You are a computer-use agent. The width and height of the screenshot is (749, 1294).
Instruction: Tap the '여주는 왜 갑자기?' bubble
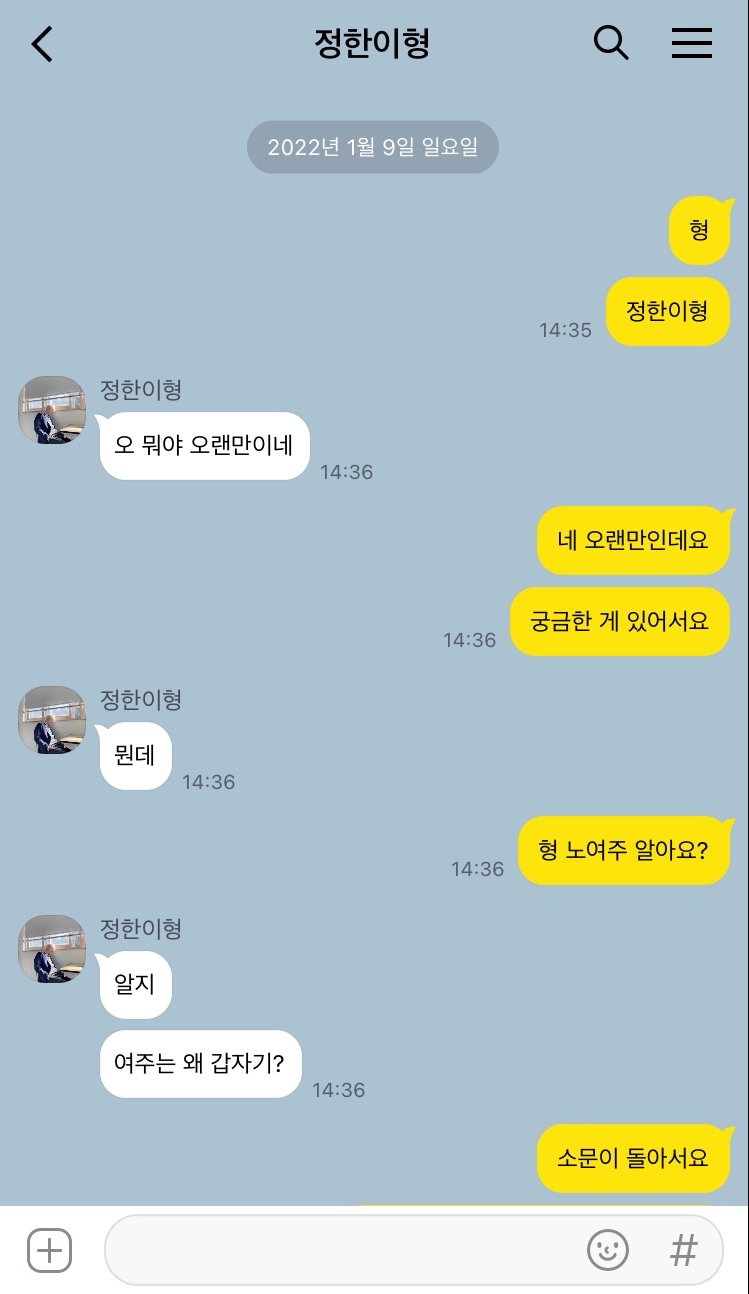point(200,1063)
